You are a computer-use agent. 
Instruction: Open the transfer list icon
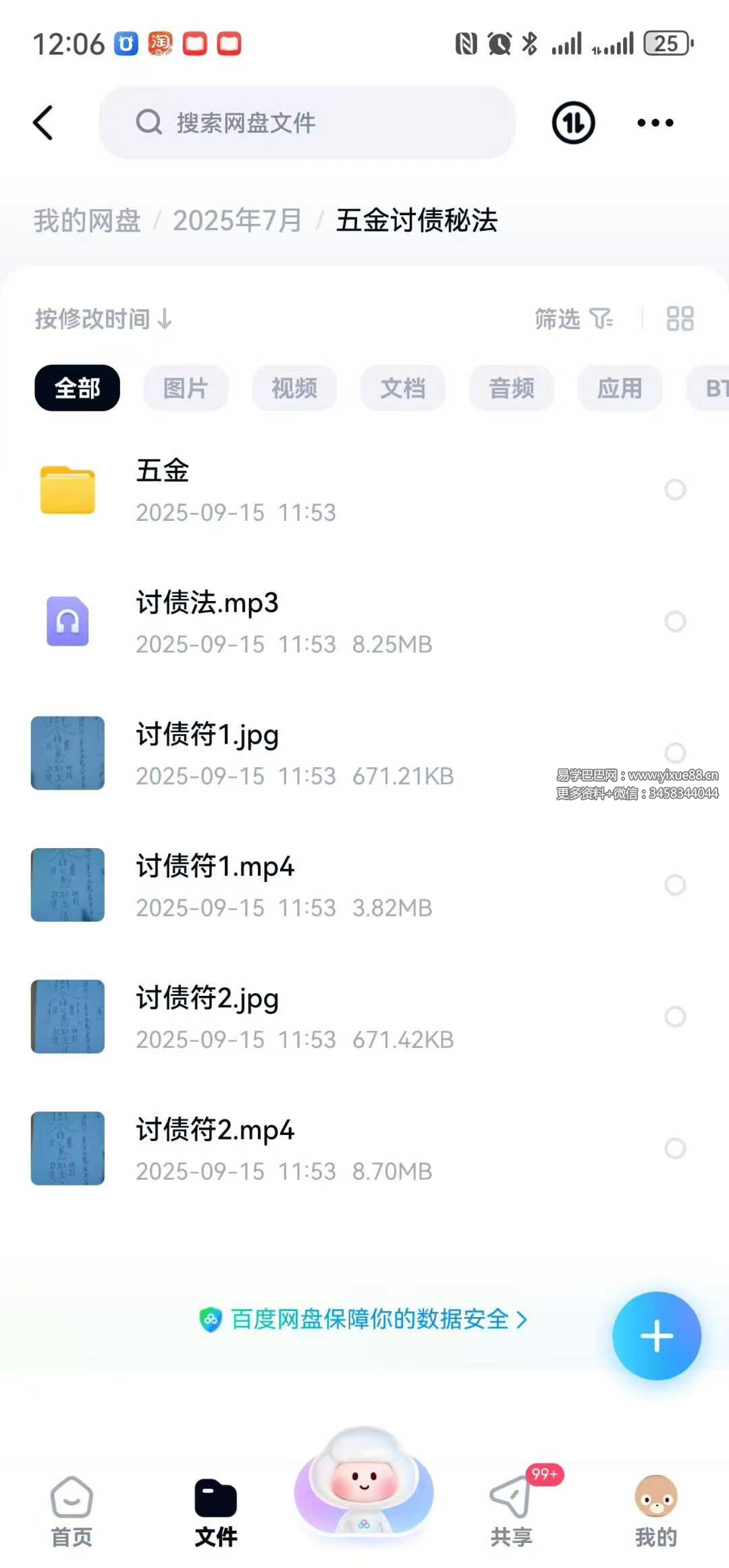(572, 123)
